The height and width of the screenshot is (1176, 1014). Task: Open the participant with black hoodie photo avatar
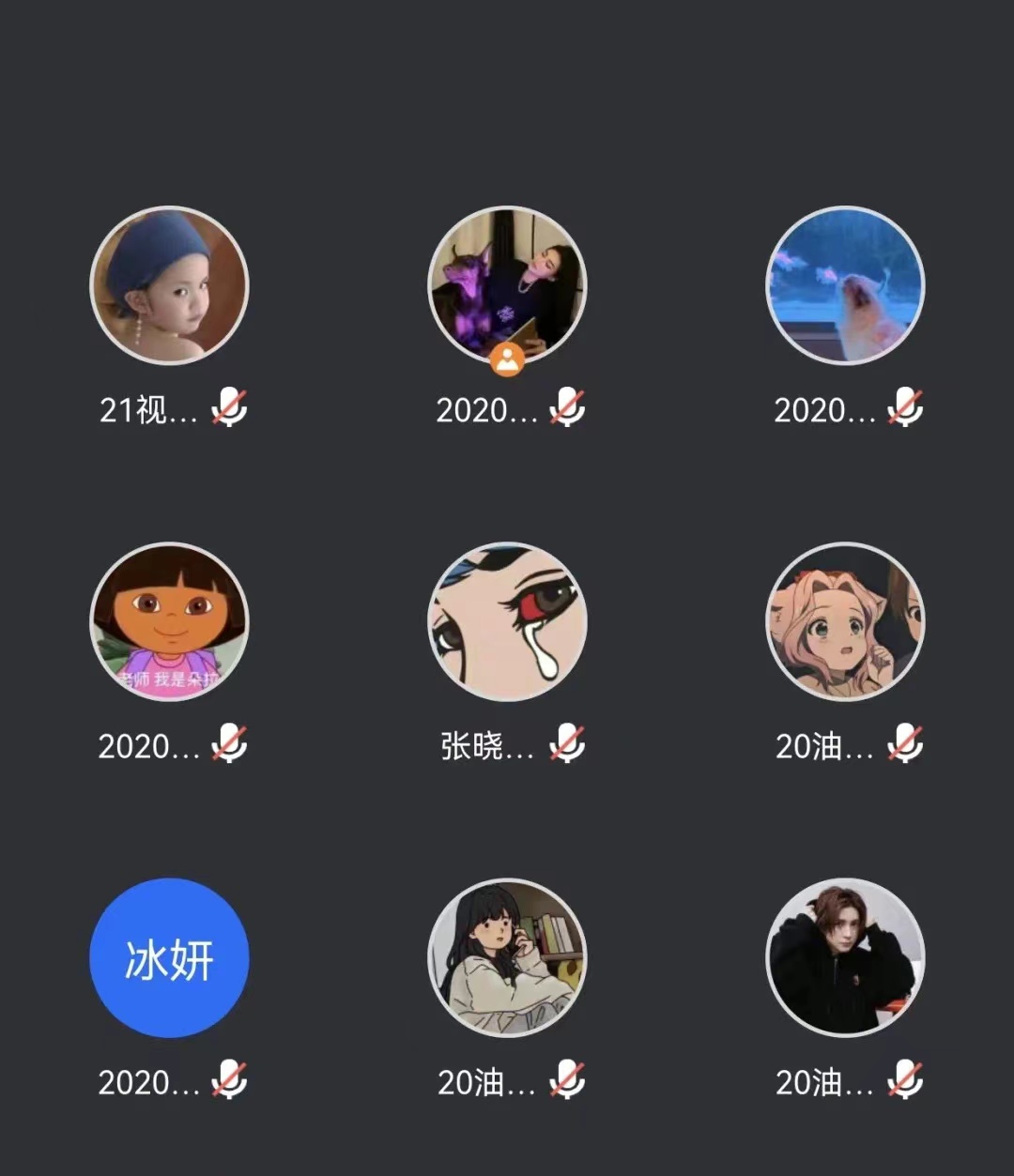tap(845, 957)
